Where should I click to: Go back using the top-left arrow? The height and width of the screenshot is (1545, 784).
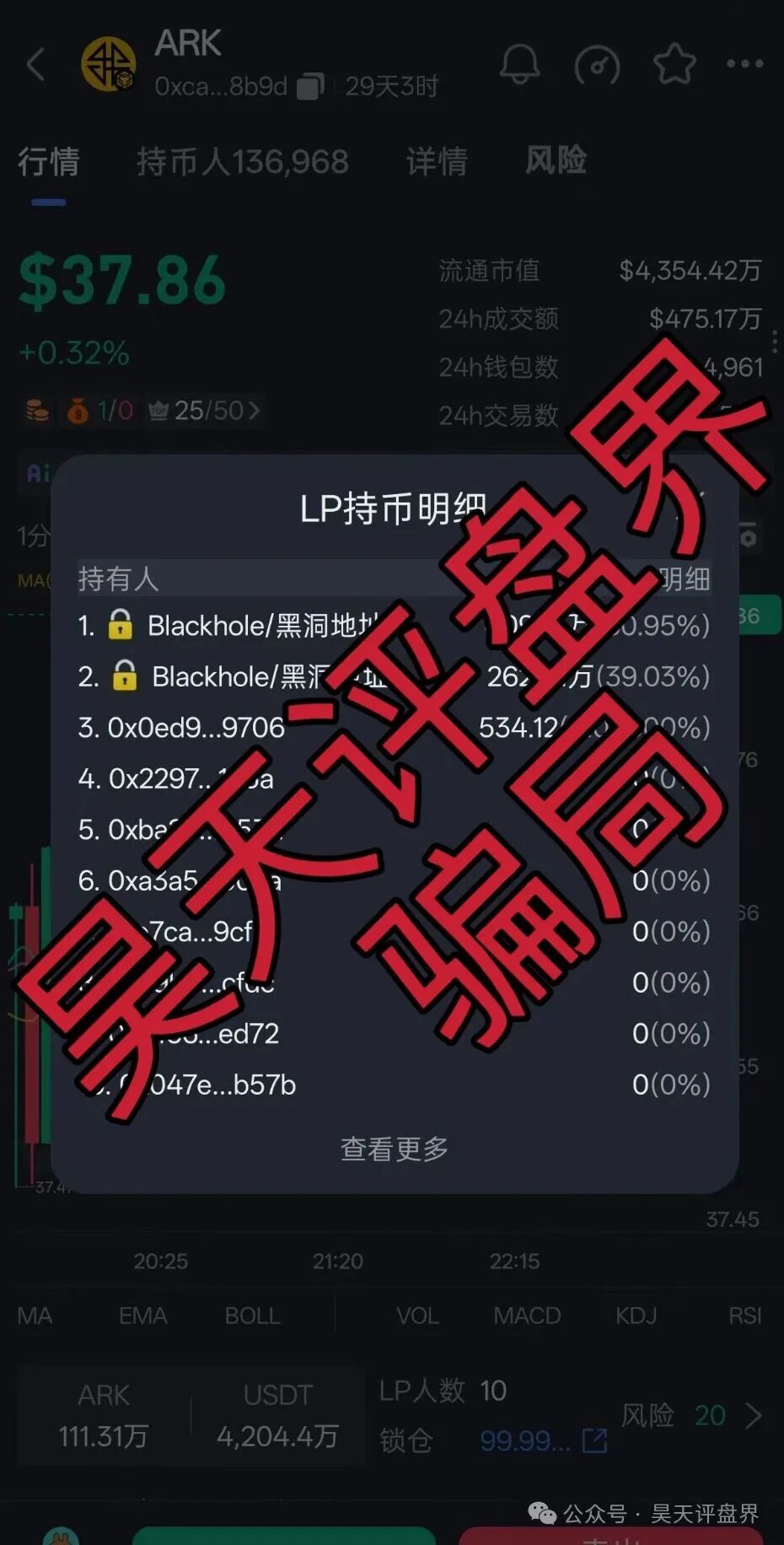coord(35,64)
